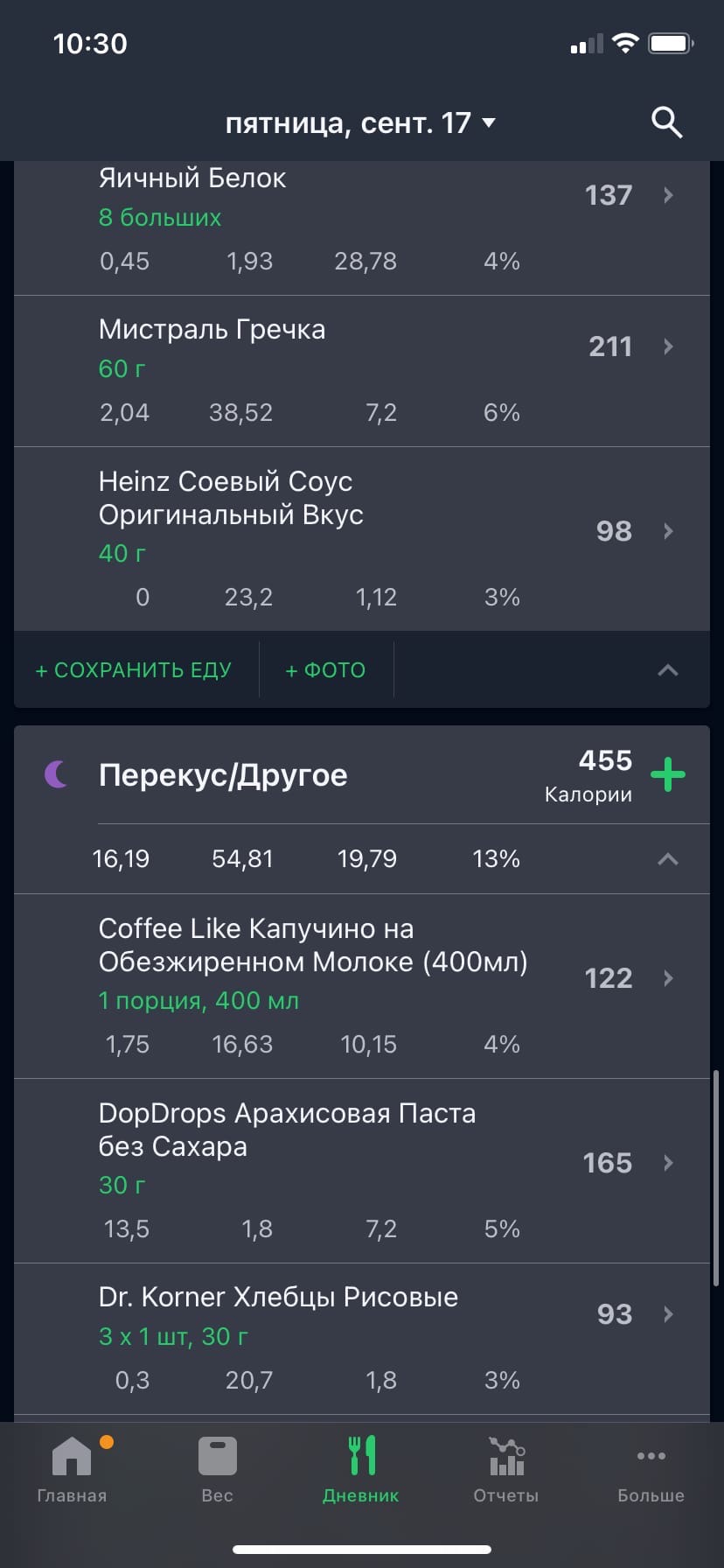
Task: Collapse the Перекус/Другое food list
Action: 667,858
